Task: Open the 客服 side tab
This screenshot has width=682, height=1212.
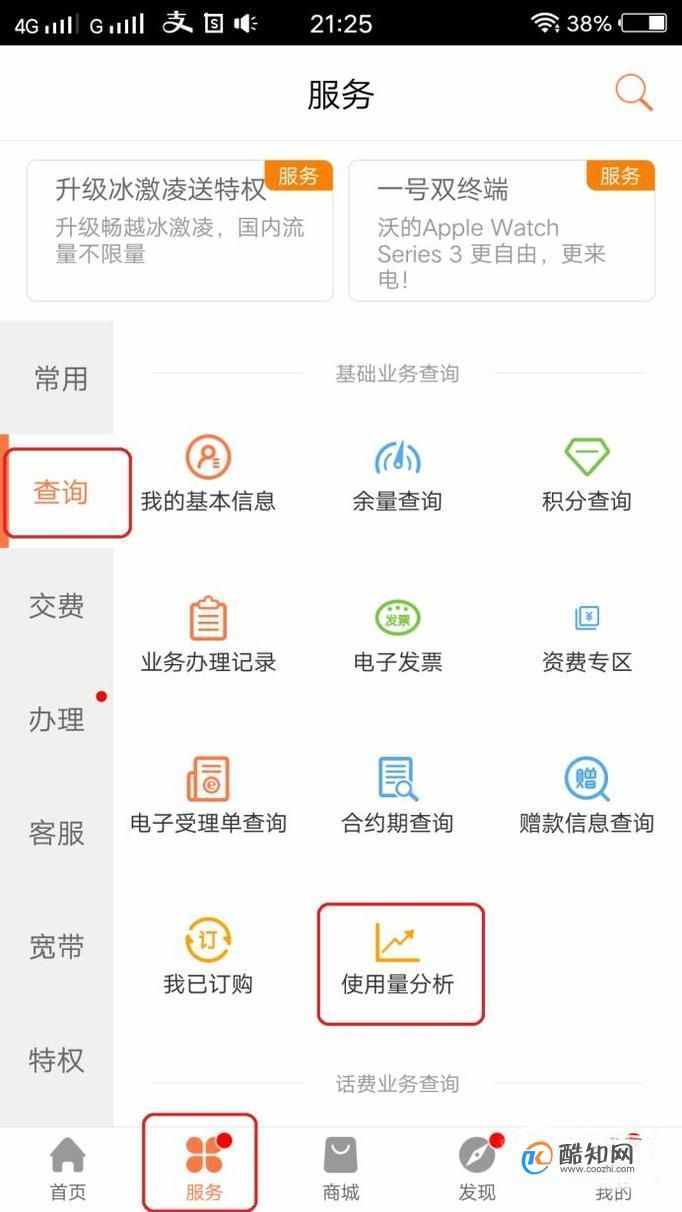Action: (x=58, y=833)
